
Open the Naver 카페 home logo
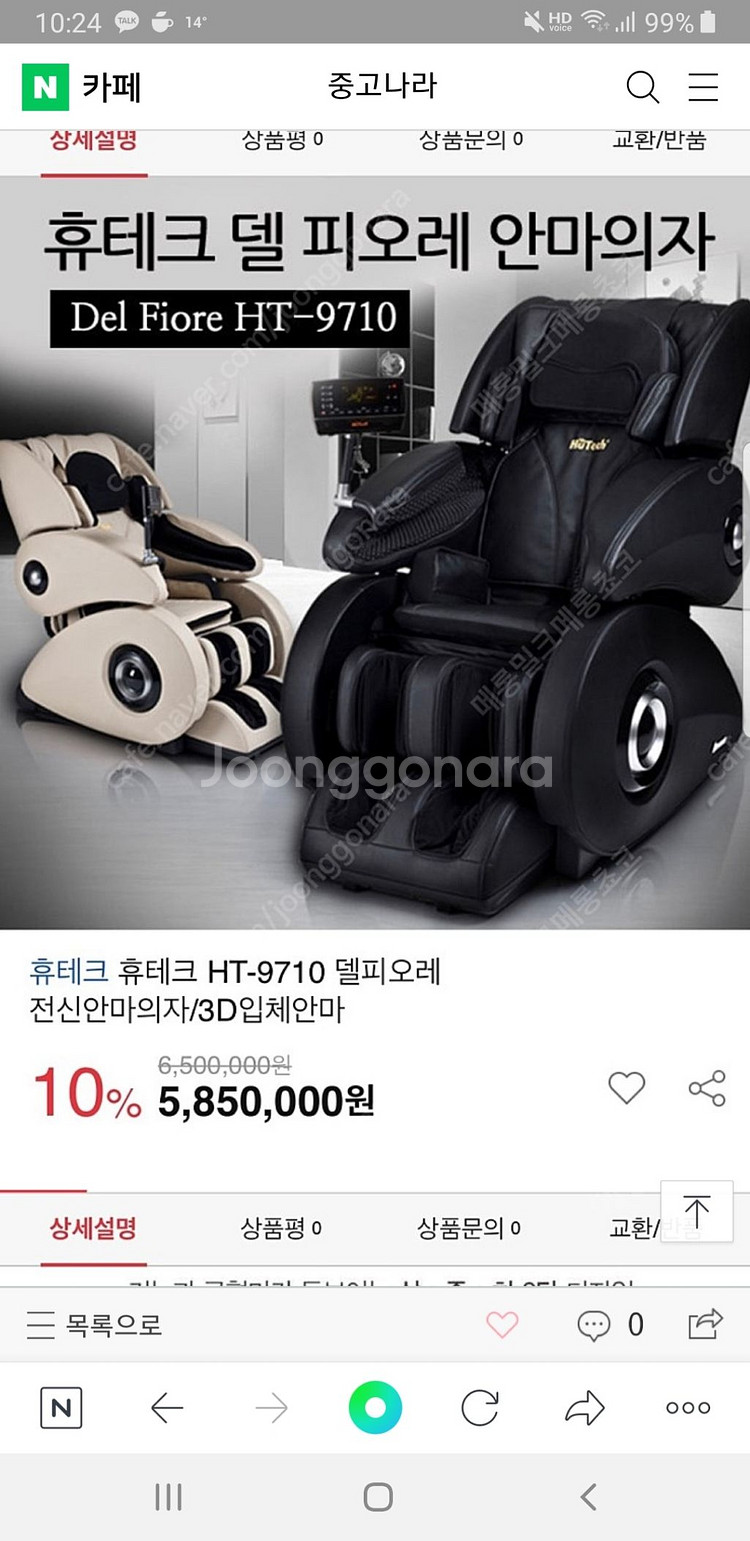coord(81,88)
